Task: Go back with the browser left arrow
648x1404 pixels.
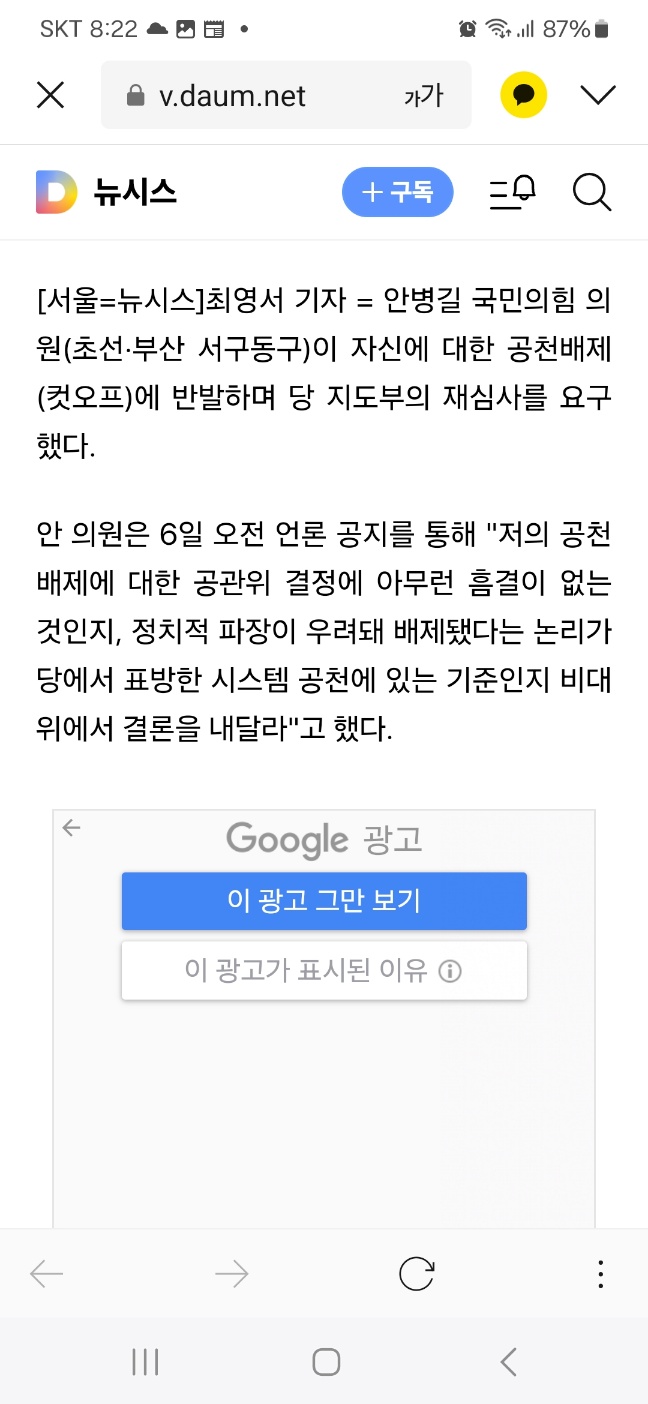Action: tap(47, 1273)
